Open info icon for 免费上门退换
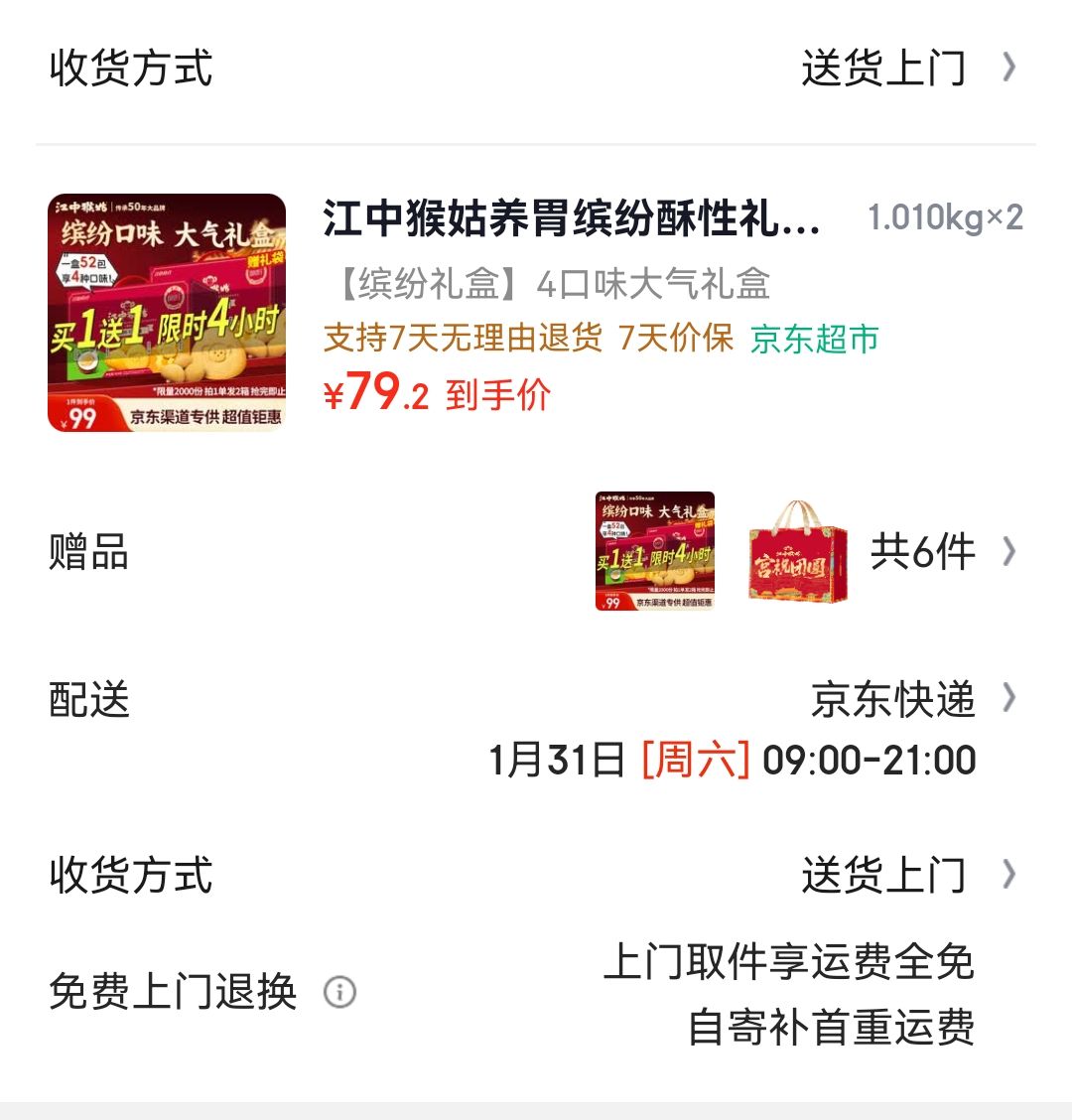1072x1120 pixels. 339,991
